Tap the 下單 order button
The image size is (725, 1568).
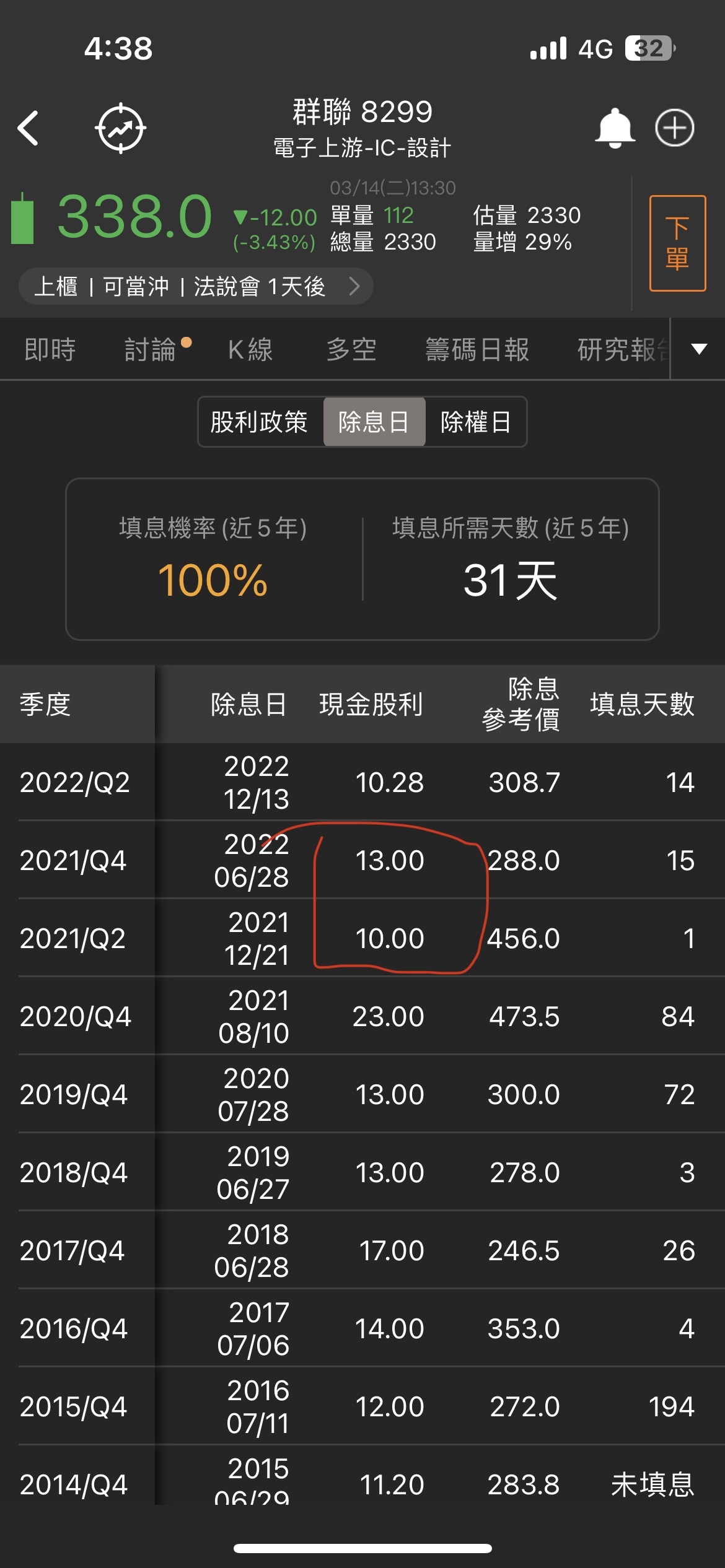(x=677, y=243)
